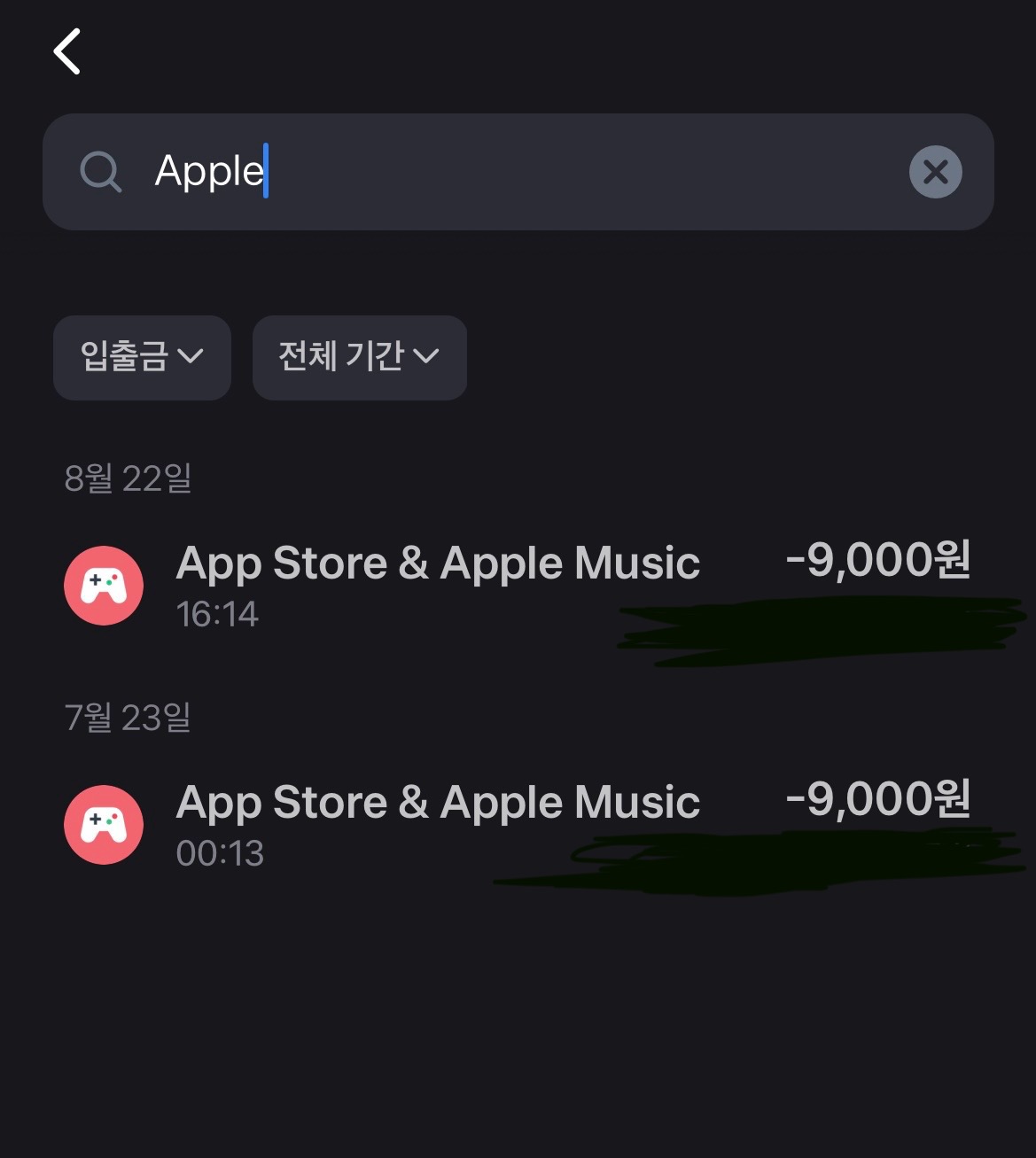1036x1158 pixels.
Task: Open the 입출금 filter dropdown
Action: pos(142,357)
